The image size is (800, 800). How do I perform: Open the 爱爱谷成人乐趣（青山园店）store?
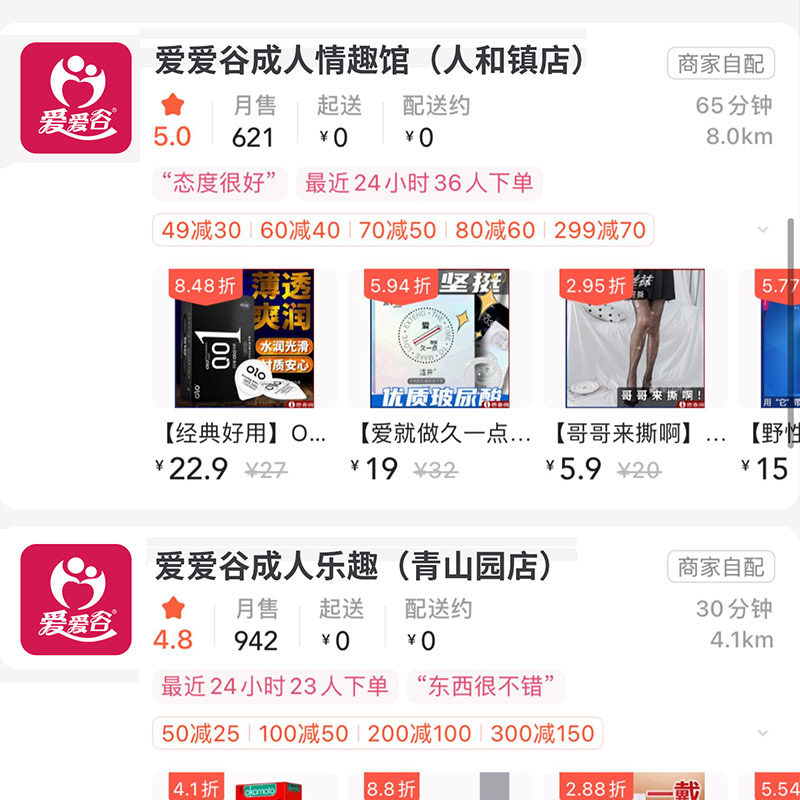click(x=354, y=567)
